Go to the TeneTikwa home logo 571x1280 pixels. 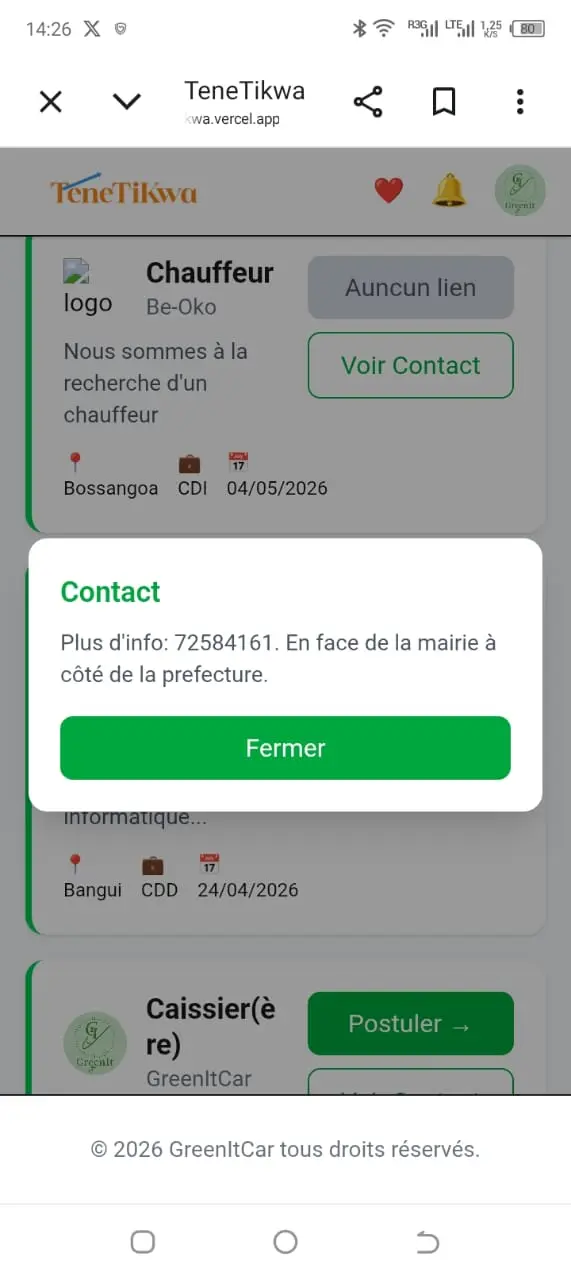[123, 190]
